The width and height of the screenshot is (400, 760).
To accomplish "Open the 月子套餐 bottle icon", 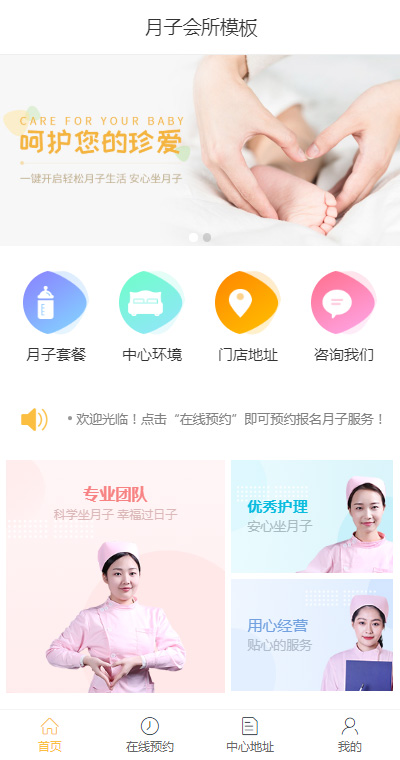I will pos(55,302).
